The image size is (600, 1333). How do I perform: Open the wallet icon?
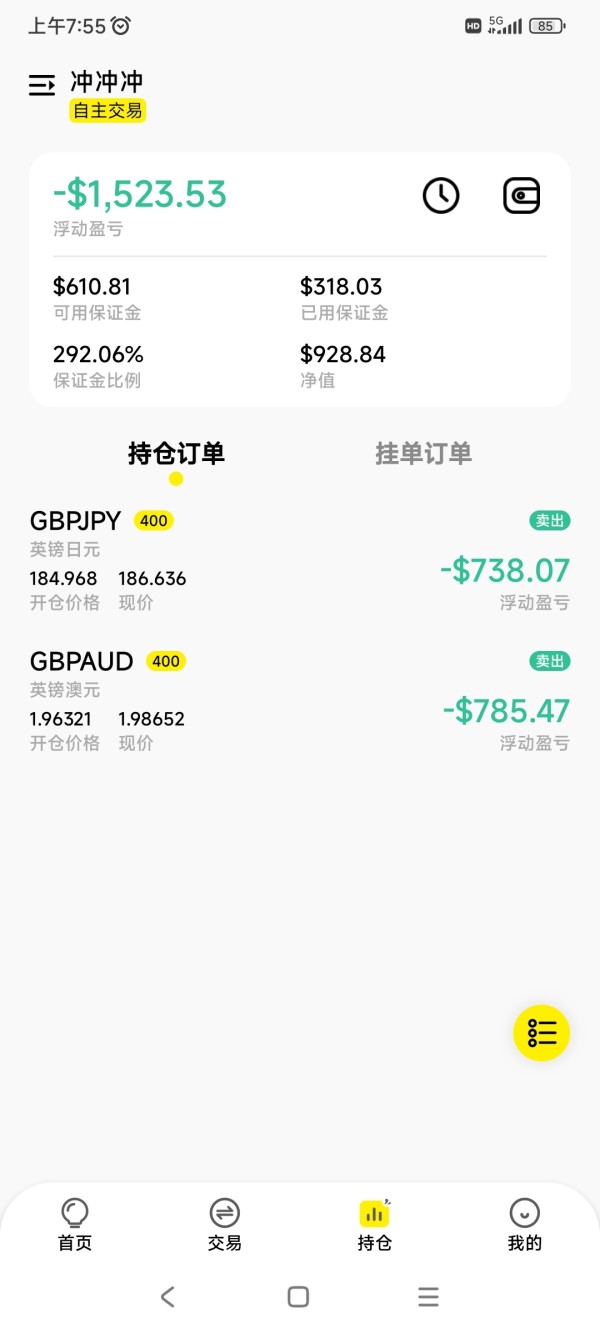tap(521, 195)
